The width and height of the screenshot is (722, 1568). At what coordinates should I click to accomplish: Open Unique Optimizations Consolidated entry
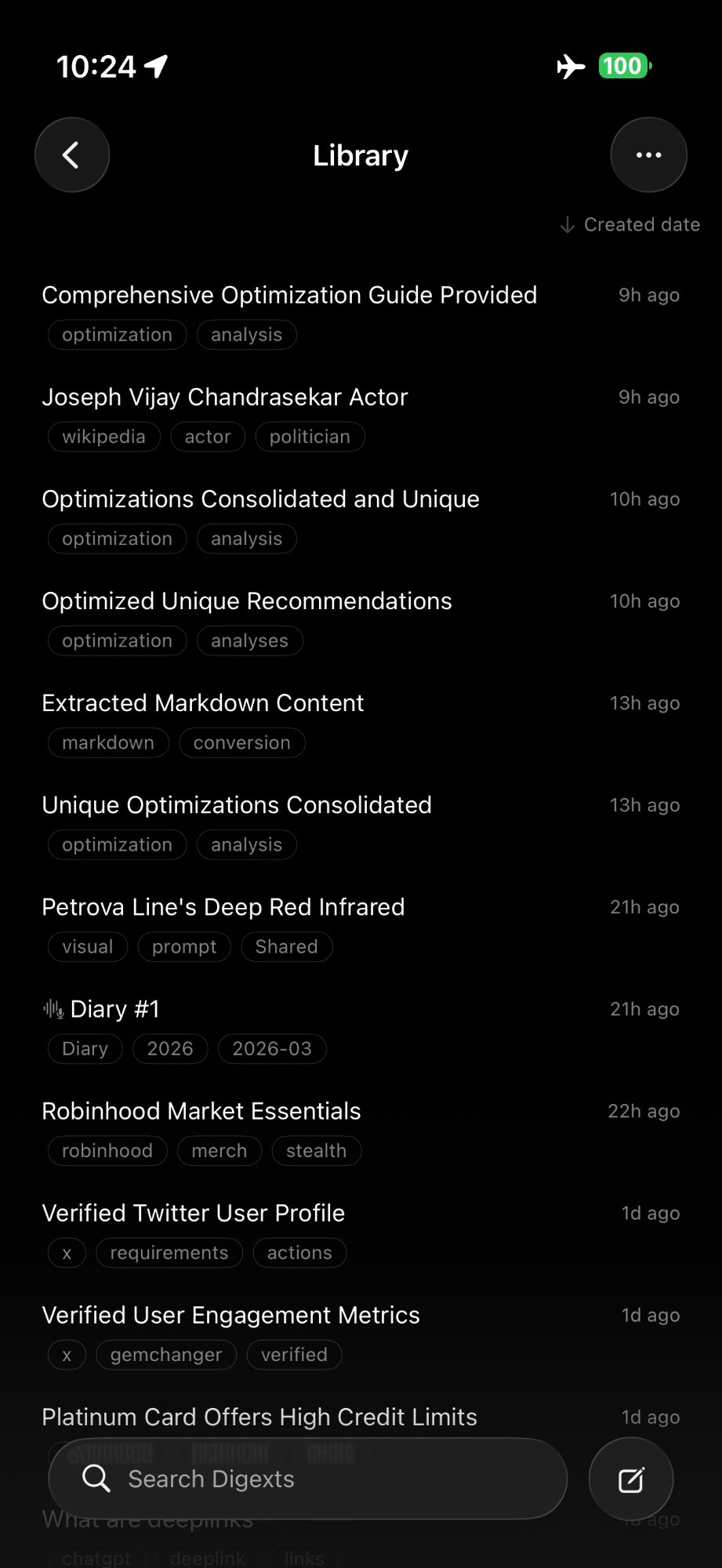[237, 805]
